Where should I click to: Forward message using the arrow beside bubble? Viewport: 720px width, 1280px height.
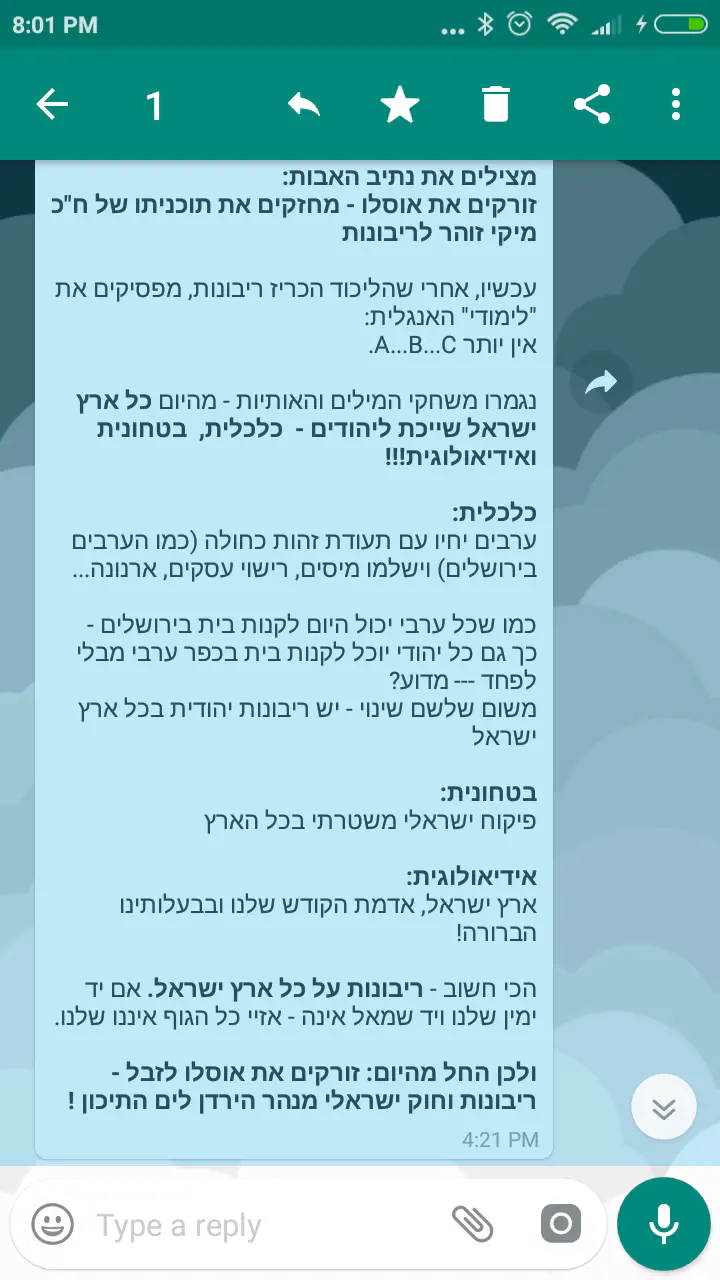tap(601, 383)
